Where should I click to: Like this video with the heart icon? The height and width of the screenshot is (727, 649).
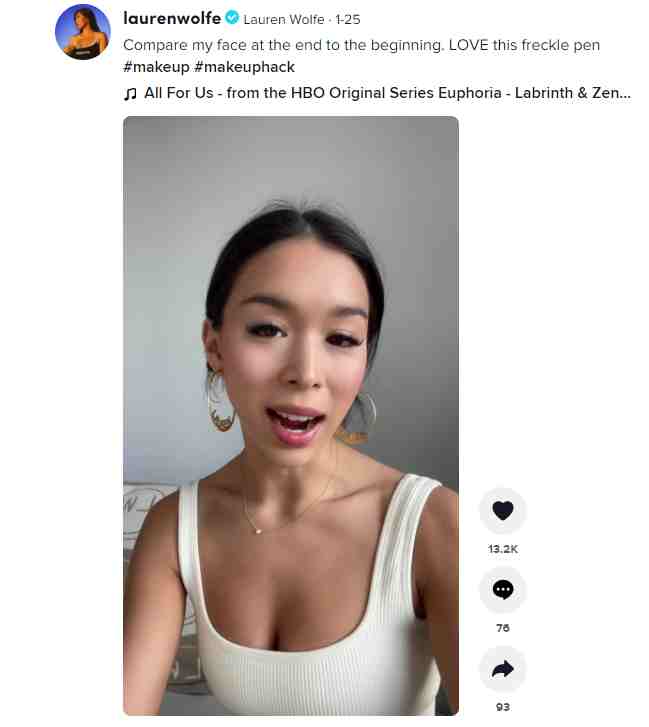503,511
